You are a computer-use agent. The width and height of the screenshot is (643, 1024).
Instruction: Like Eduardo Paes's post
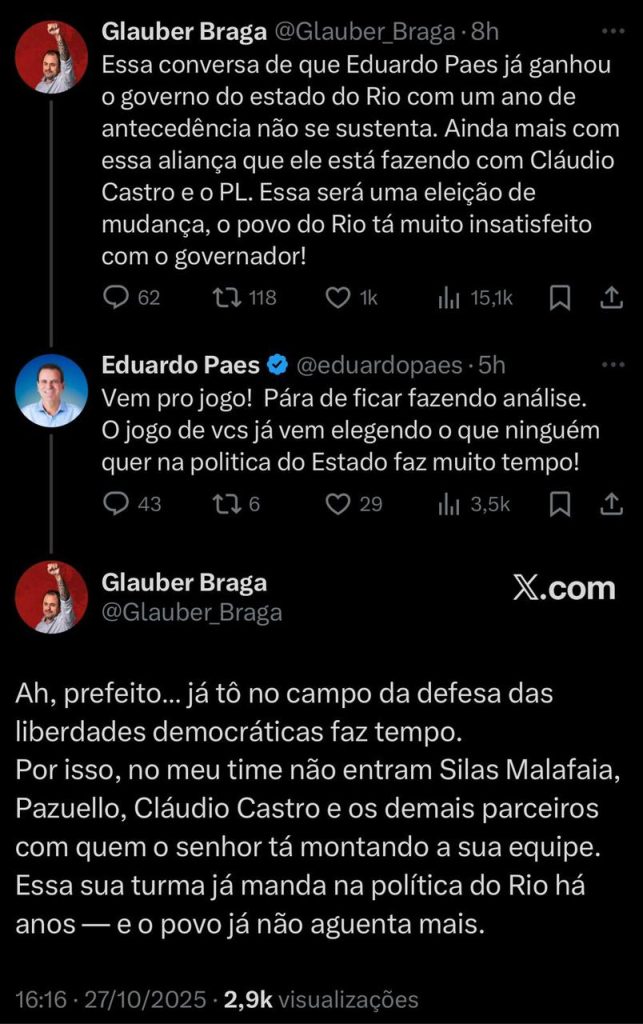340,504
